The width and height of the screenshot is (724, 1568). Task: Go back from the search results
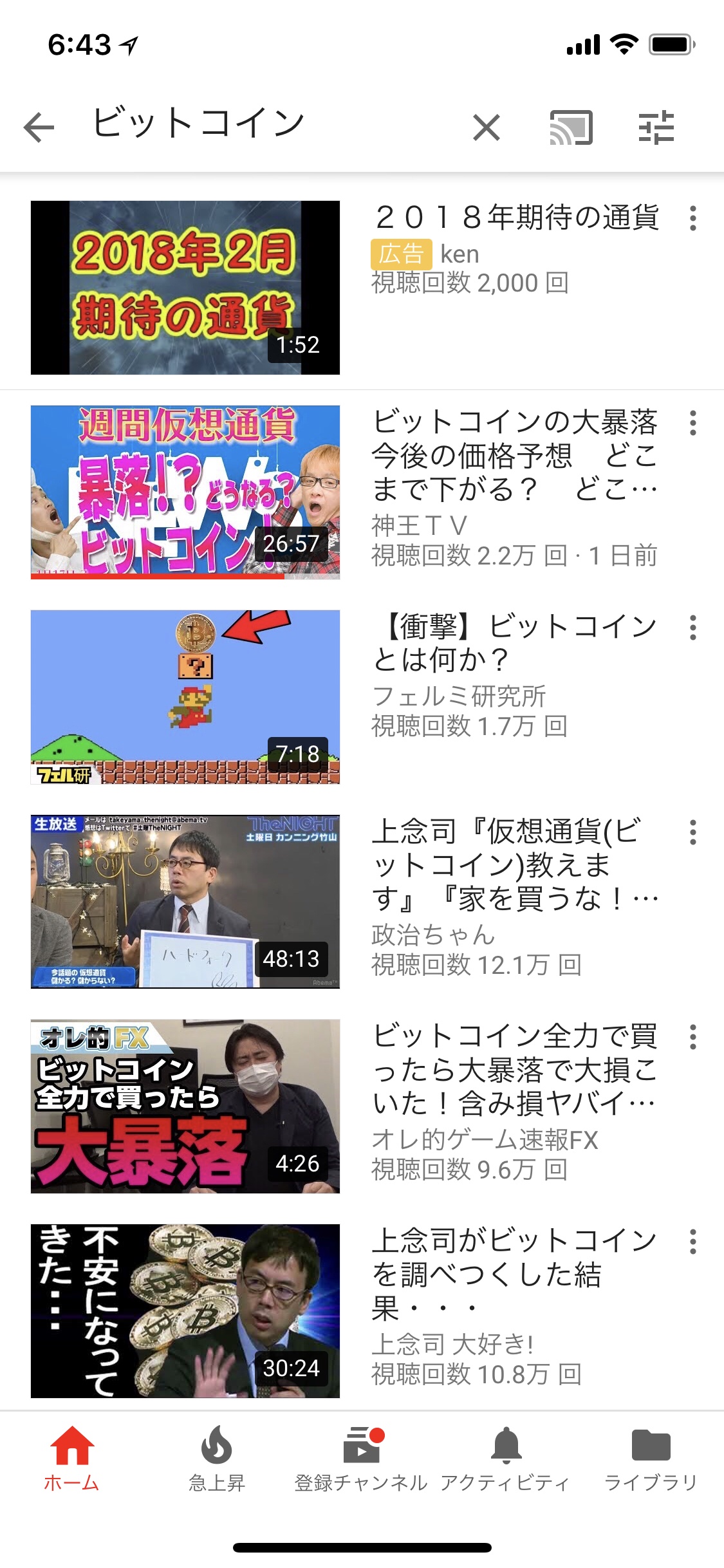click(x=39, y=127)
